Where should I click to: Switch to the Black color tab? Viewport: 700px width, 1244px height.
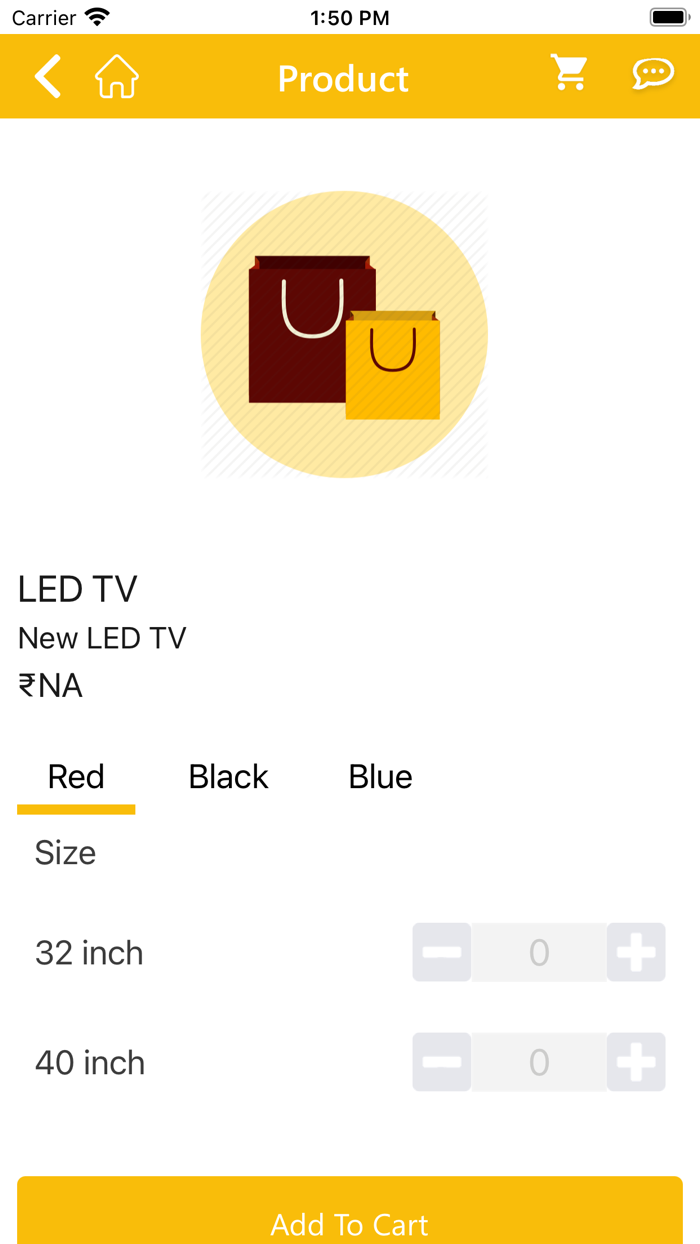pos(228,777)
